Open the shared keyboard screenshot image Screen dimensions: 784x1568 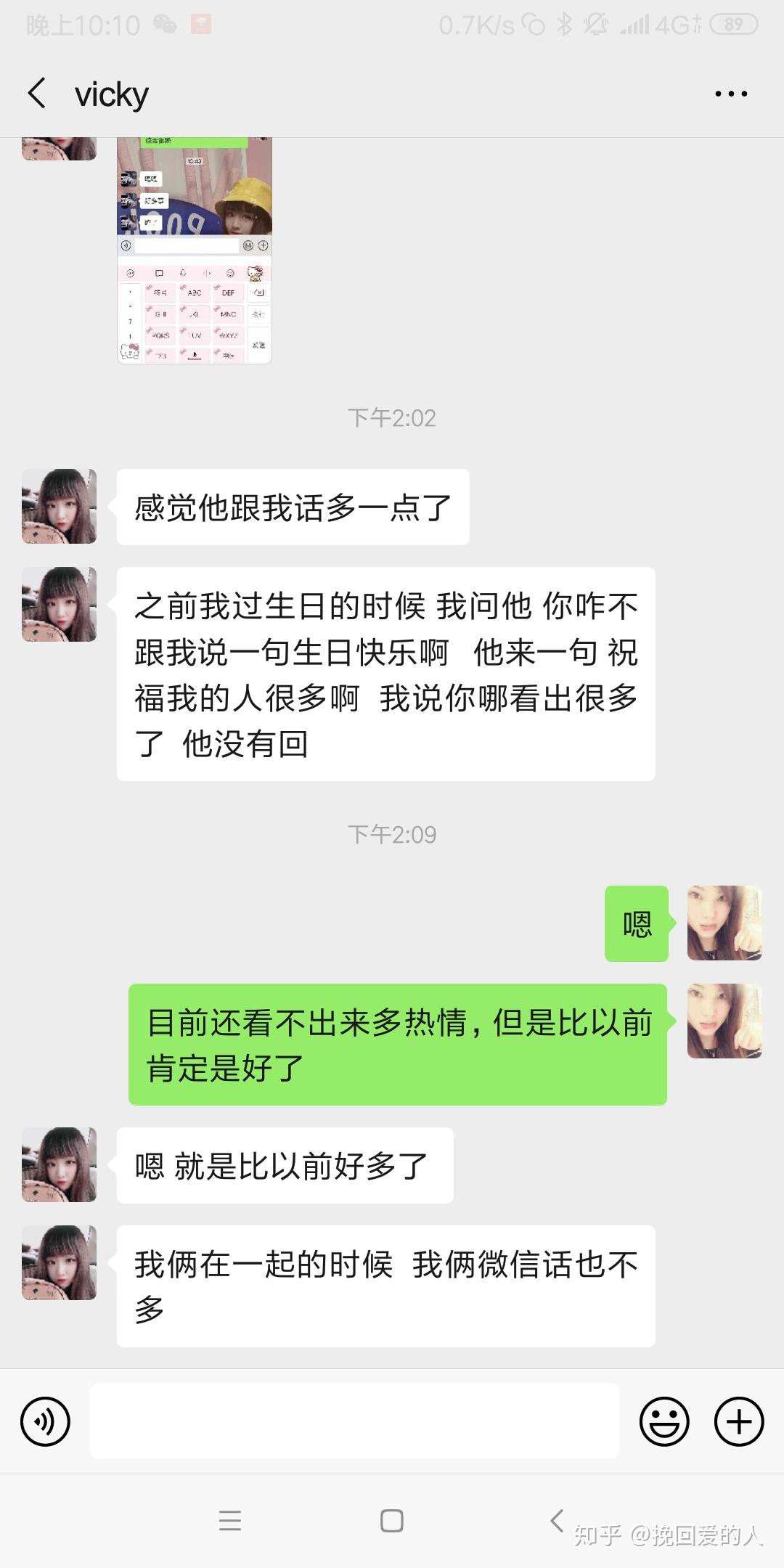(x=195, y=250)
